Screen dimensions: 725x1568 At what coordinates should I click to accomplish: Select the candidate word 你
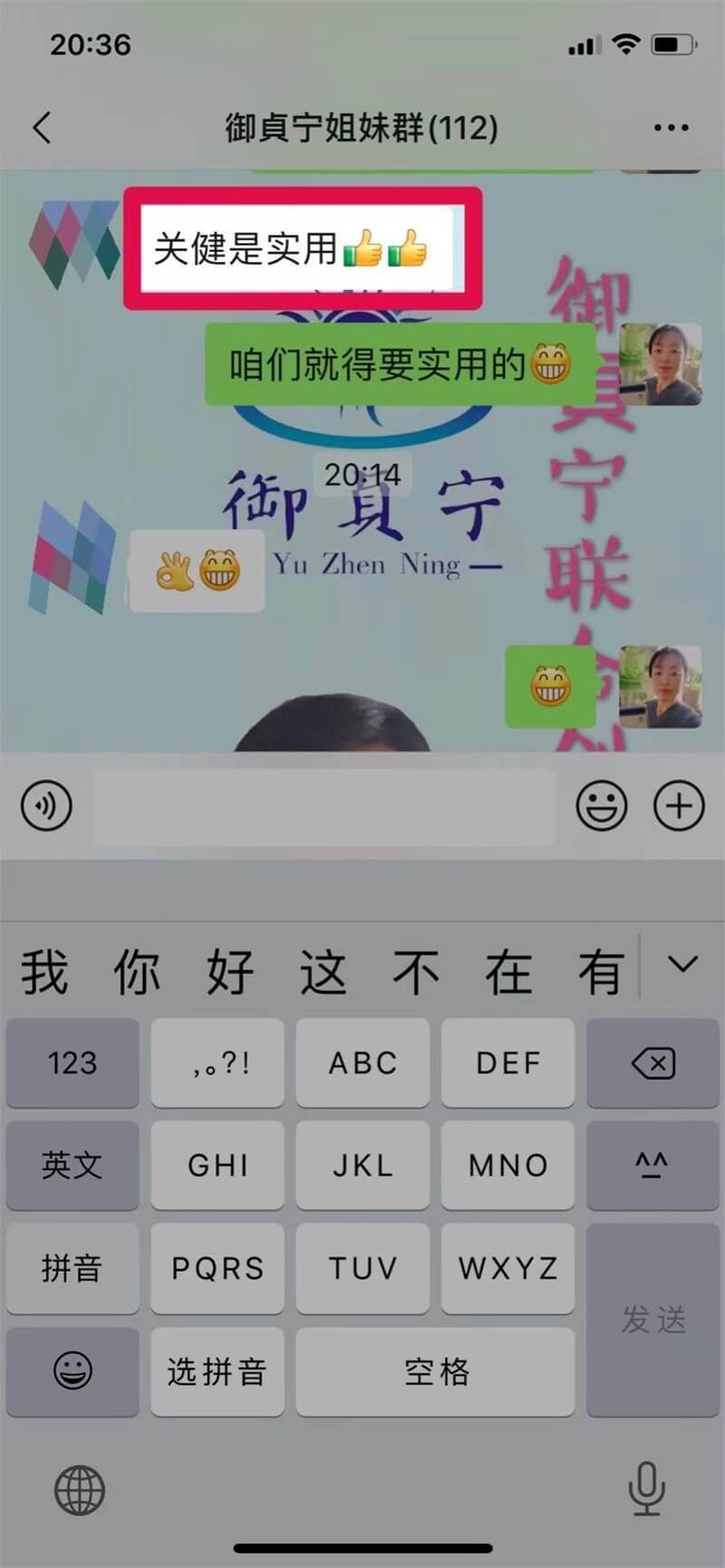(137, 972)
